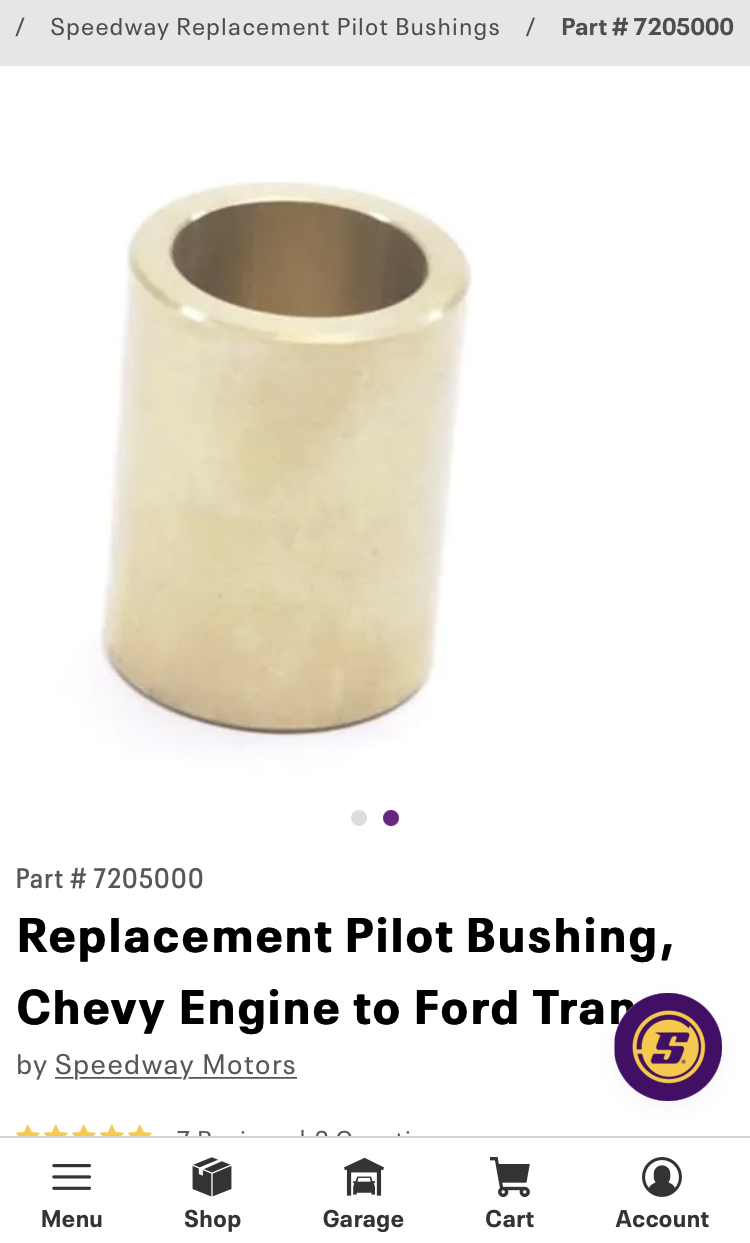The image size is (750, 1243).
Task: Tap the Speedway floating chat button
Action: (x=668, y=1047)
